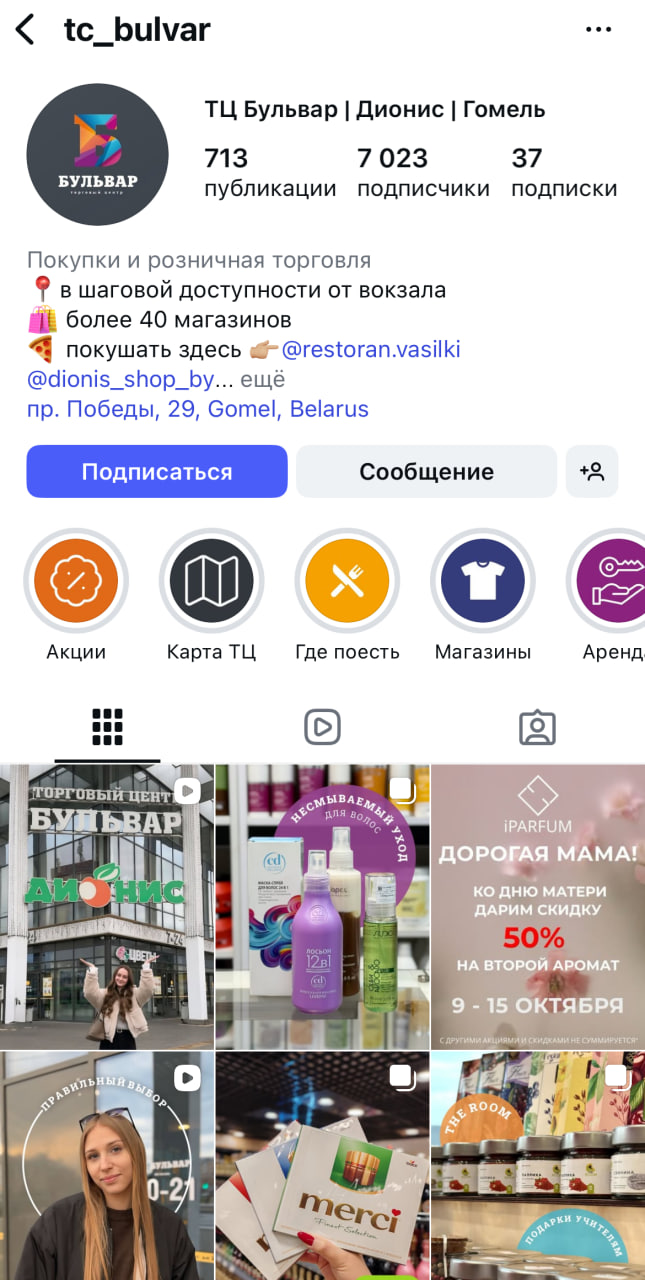Screen dimensions: 645x1280
Task: View the 7 023 подписчики list
Action: click(x=423, y=172)
